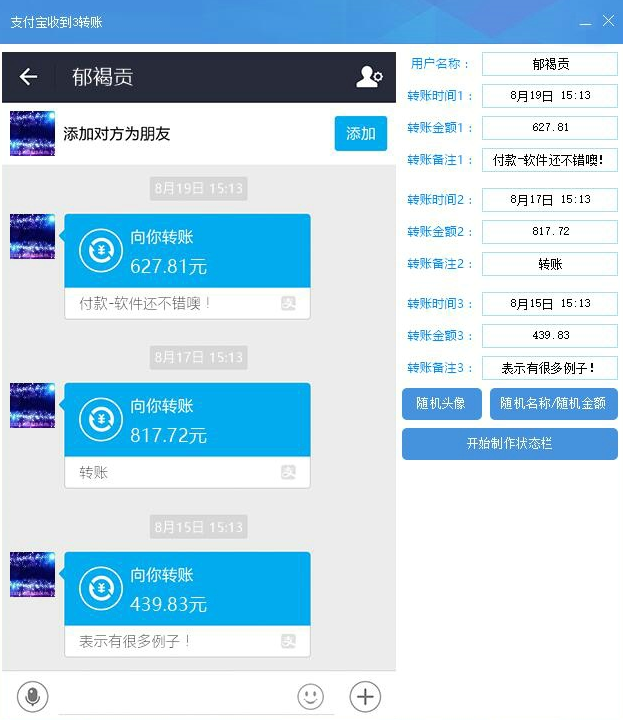Viewport: 623px width, 720px height.
Task: Edit the 转账备注3 note field
Action: pos(549,368)
